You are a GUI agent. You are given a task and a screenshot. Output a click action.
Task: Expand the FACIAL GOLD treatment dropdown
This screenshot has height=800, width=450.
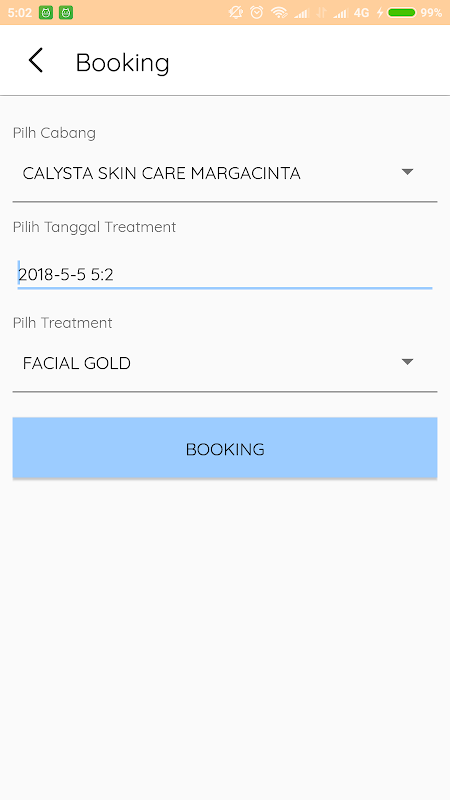point(224,363)
